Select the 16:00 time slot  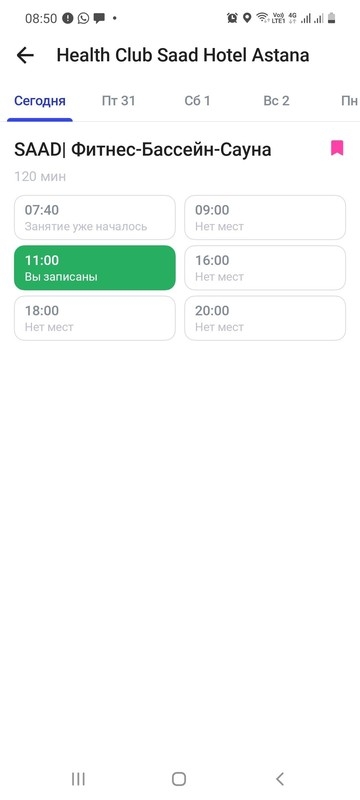point(265,268)
